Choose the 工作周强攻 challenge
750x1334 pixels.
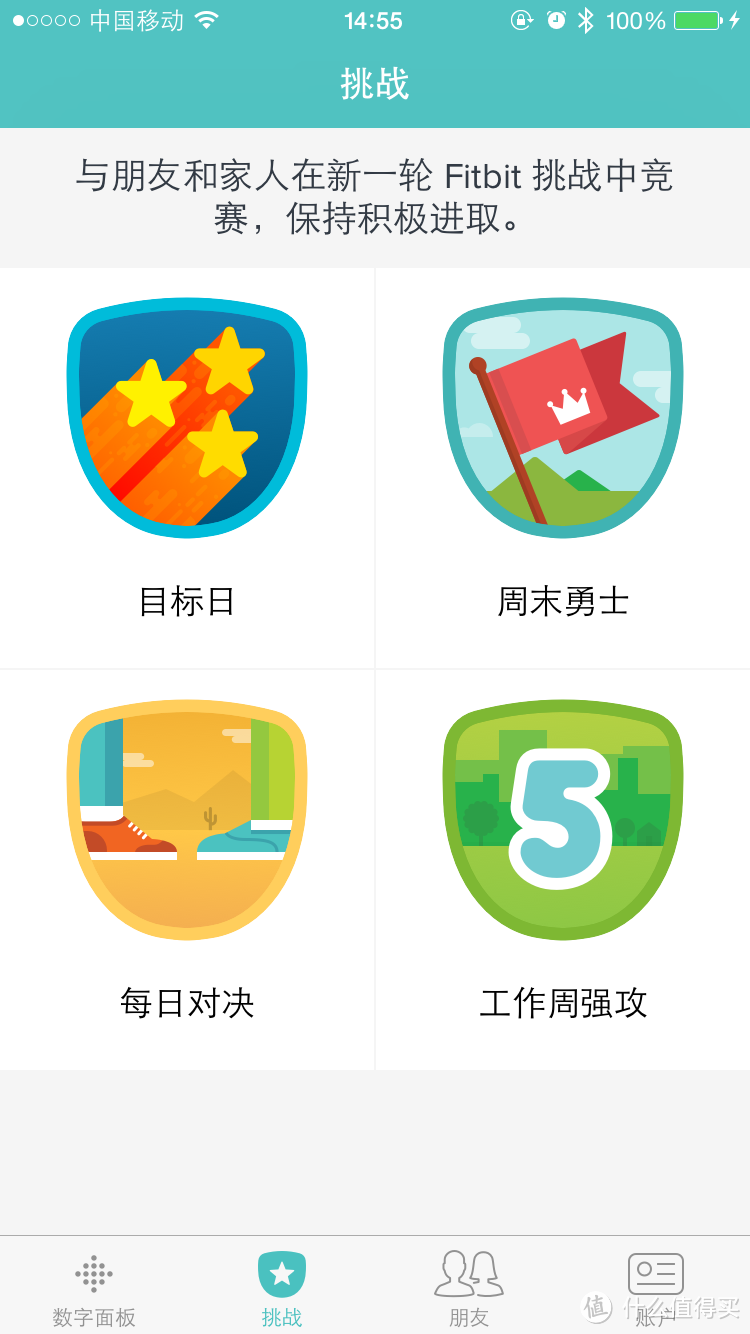pos(563,870)
